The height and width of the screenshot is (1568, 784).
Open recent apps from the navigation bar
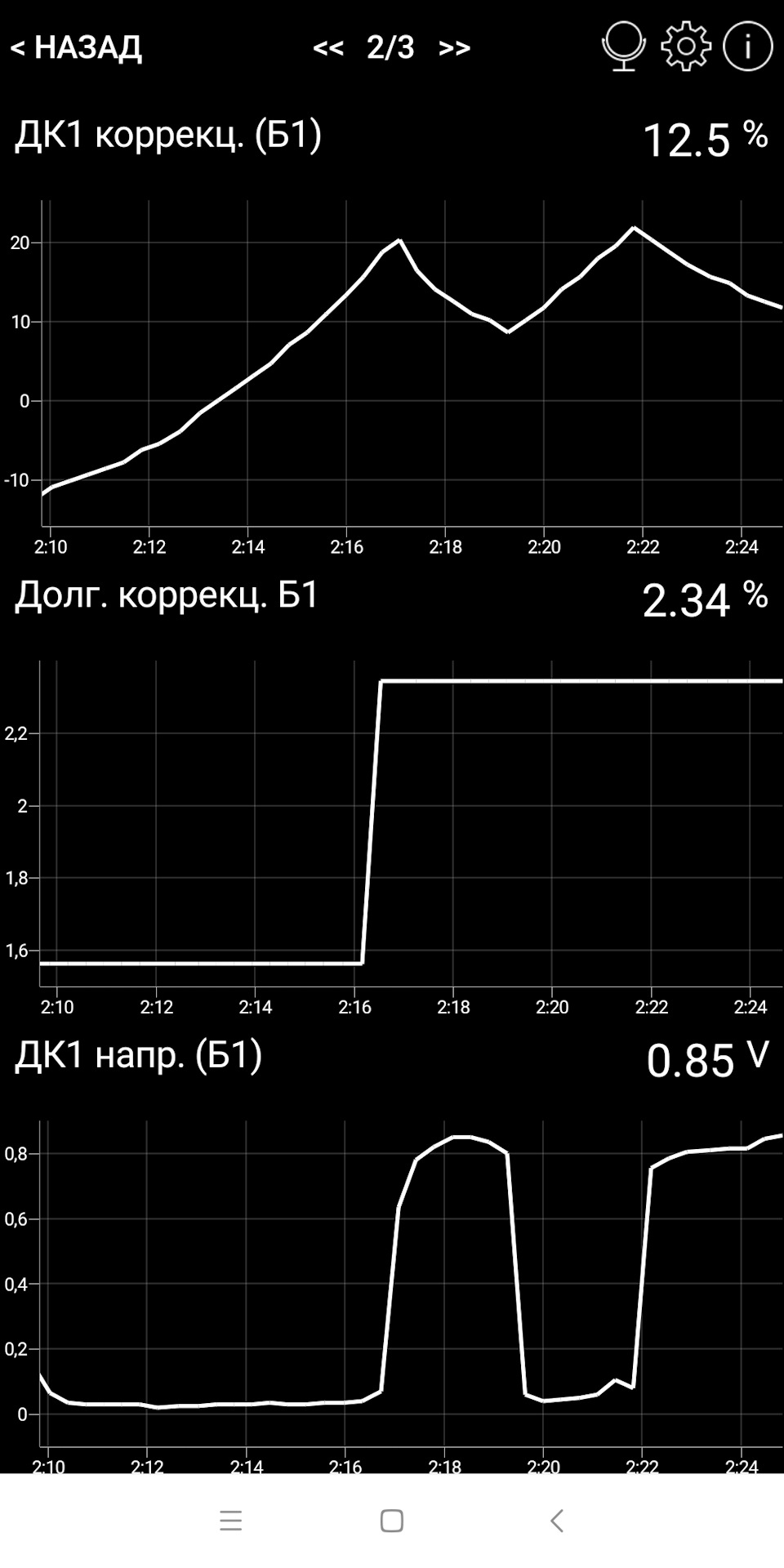(231, 1521)
